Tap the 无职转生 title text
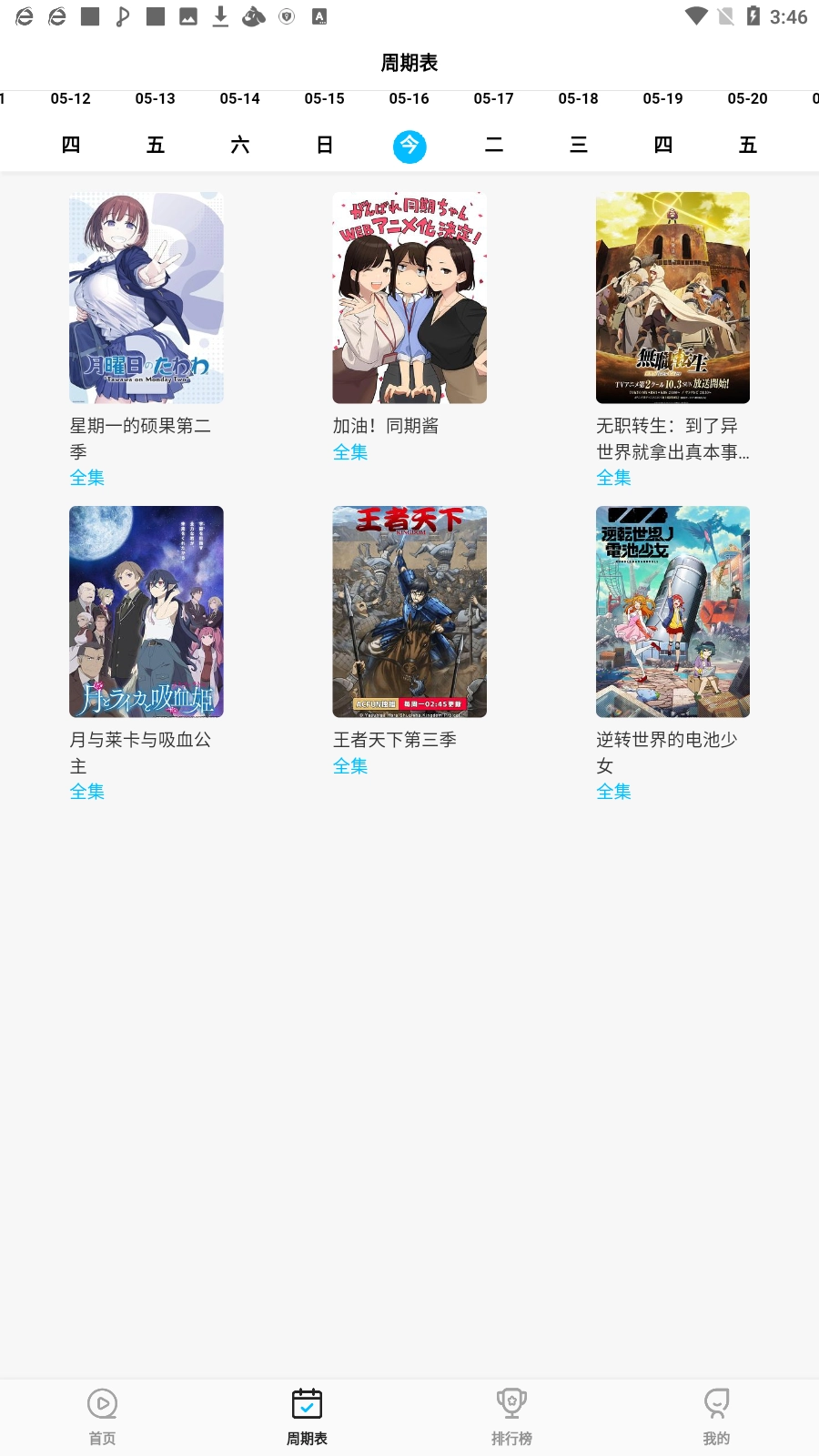The height and width of the screenshot is (1456, 819). 672,439
